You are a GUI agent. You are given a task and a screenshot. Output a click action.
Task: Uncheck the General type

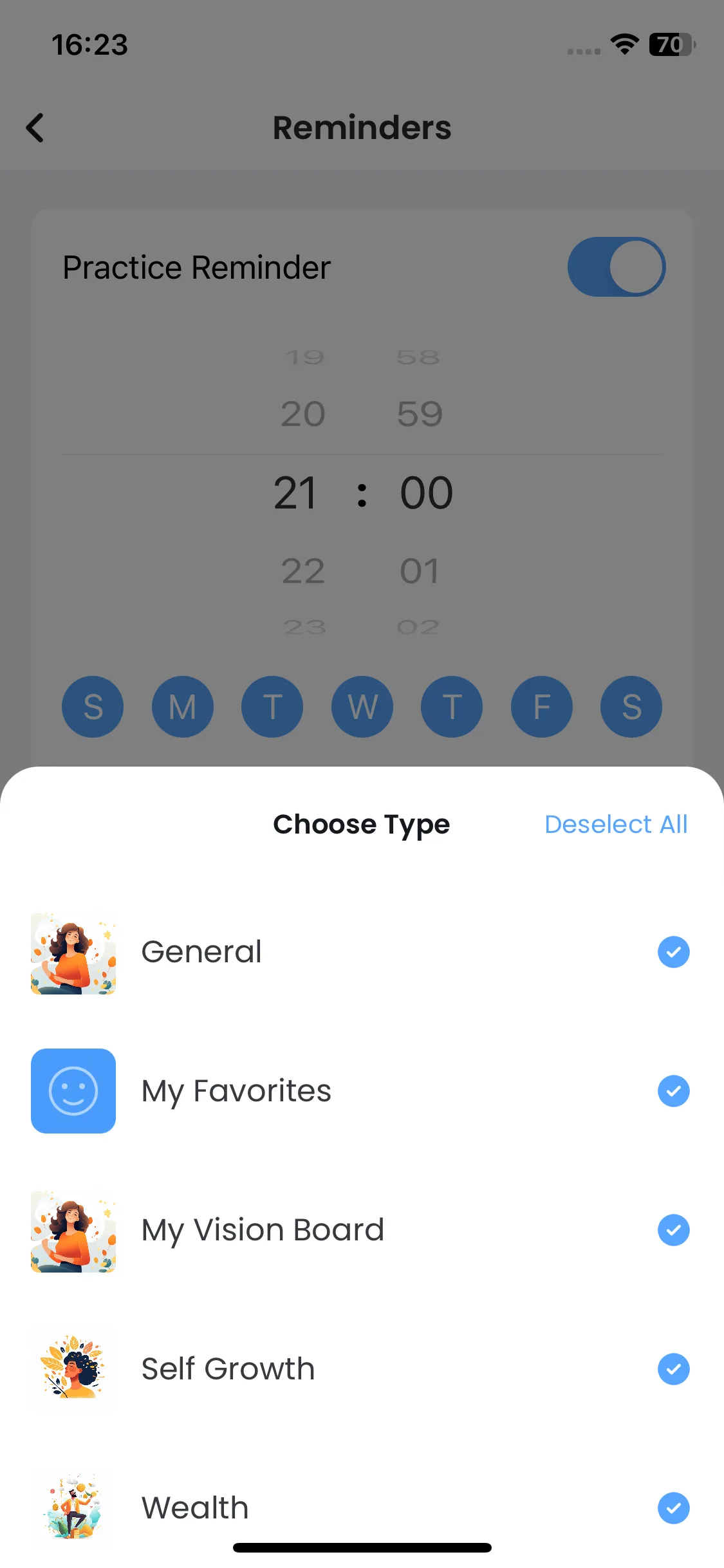coord(673,952)
